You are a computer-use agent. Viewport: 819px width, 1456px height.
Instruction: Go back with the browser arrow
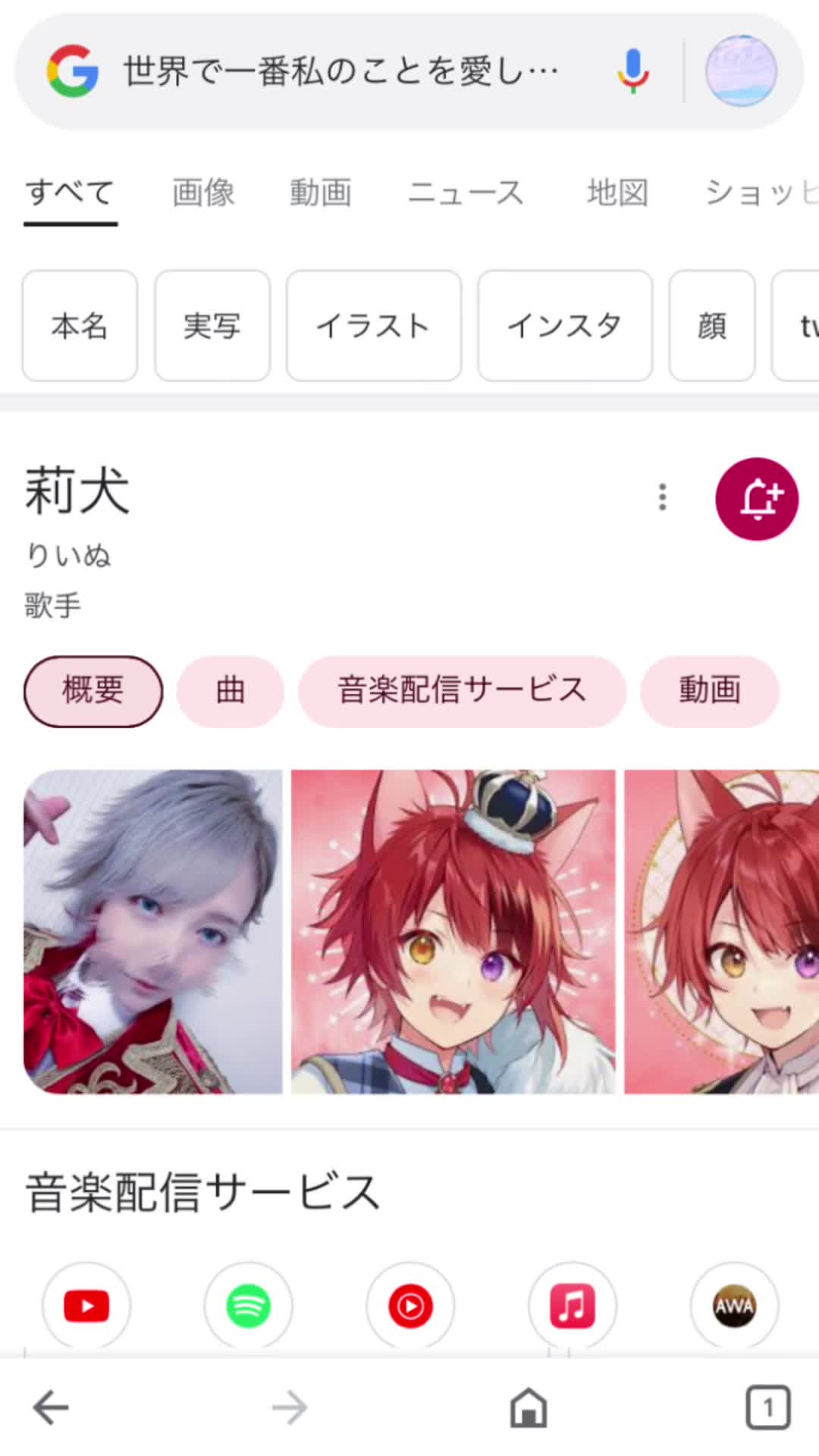[x=51, y=1407]
